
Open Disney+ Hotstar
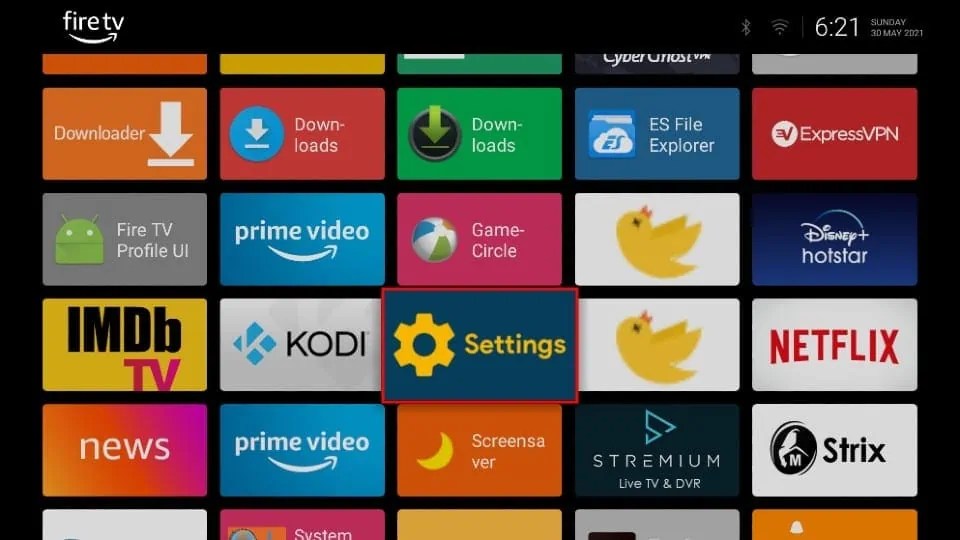pyautogui.click(x=834, y=240)
